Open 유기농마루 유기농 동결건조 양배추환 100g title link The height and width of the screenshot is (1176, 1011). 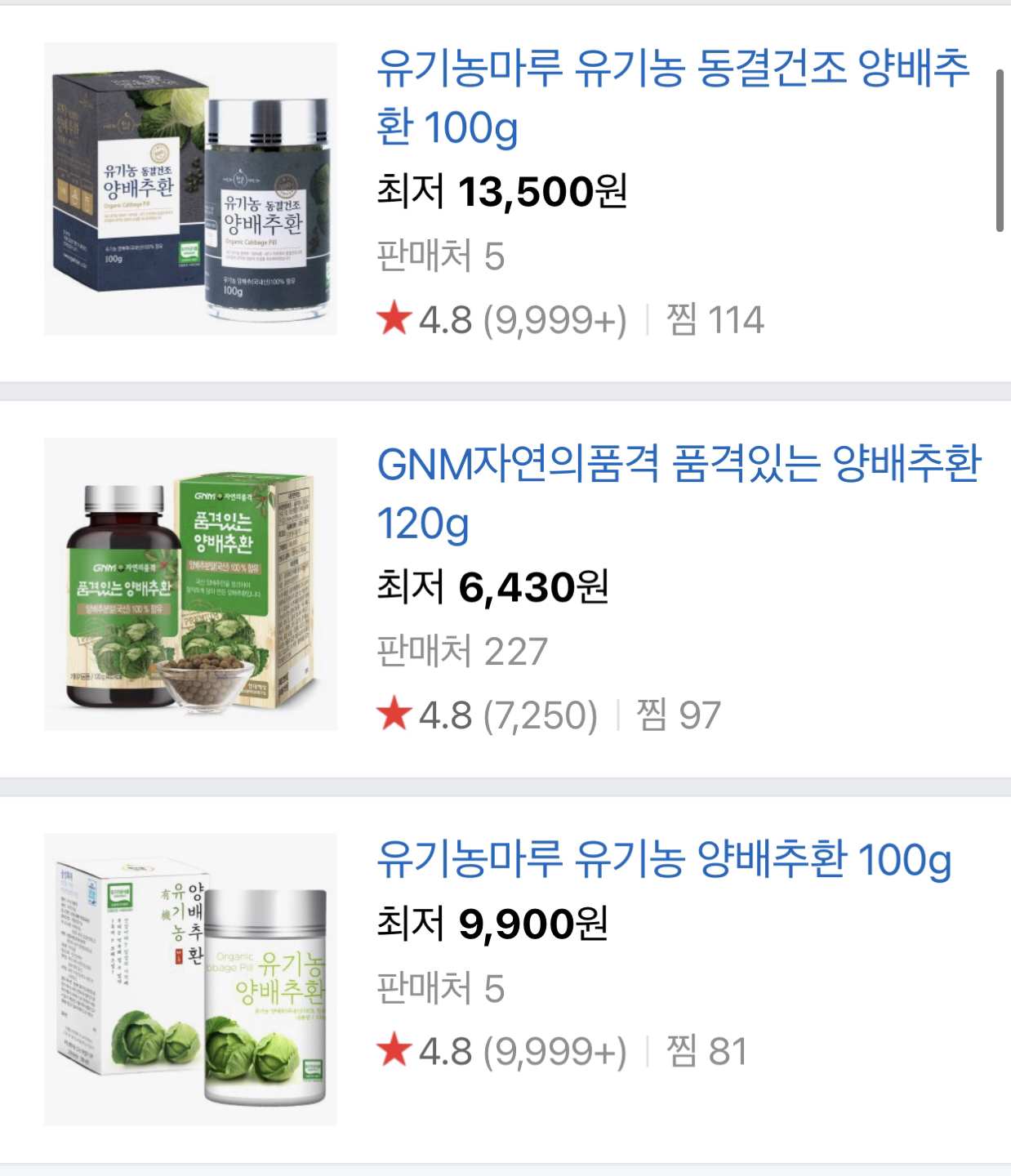click(671, 96)
